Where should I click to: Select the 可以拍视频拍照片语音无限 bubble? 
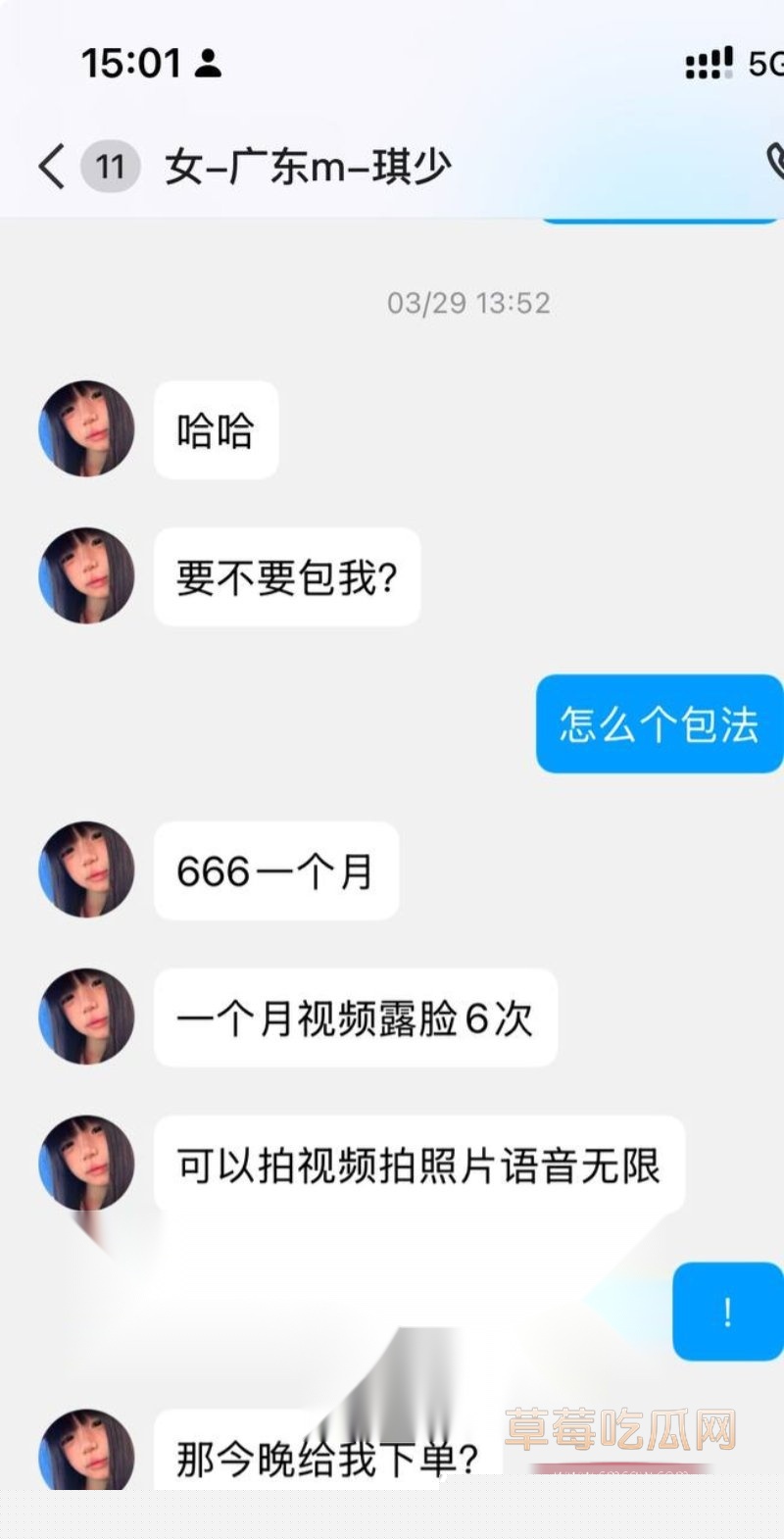tap(418, 1165)
